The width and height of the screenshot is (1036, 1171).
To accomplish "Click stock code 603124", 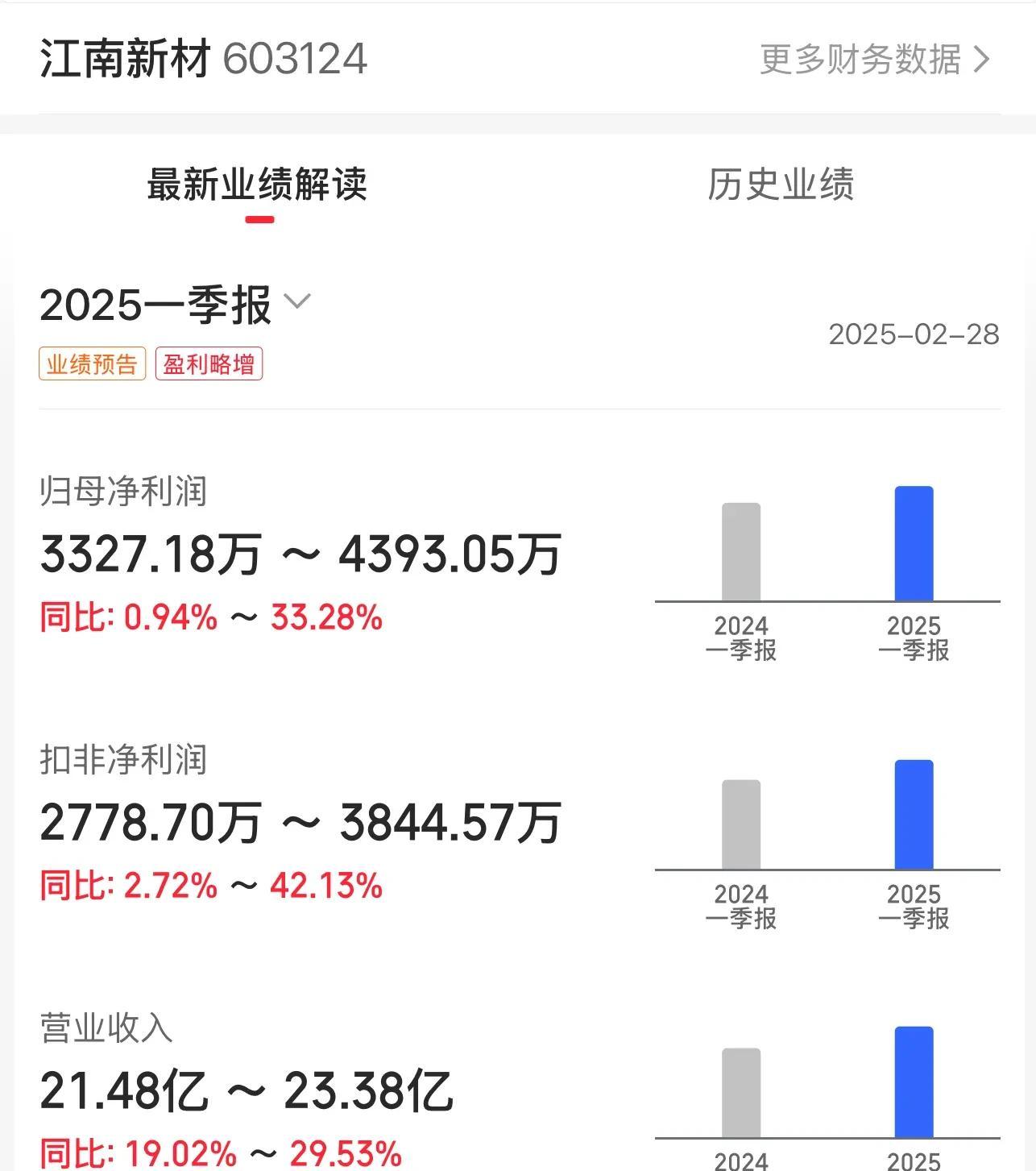I will coord(297,57).
